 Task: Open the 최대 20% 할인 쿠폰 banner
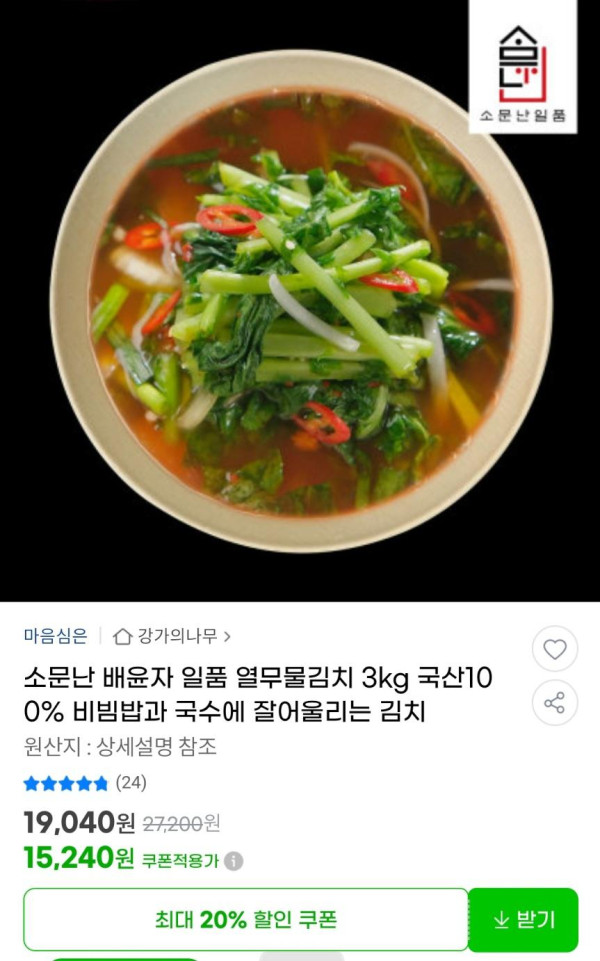click(x=246, y=920)
